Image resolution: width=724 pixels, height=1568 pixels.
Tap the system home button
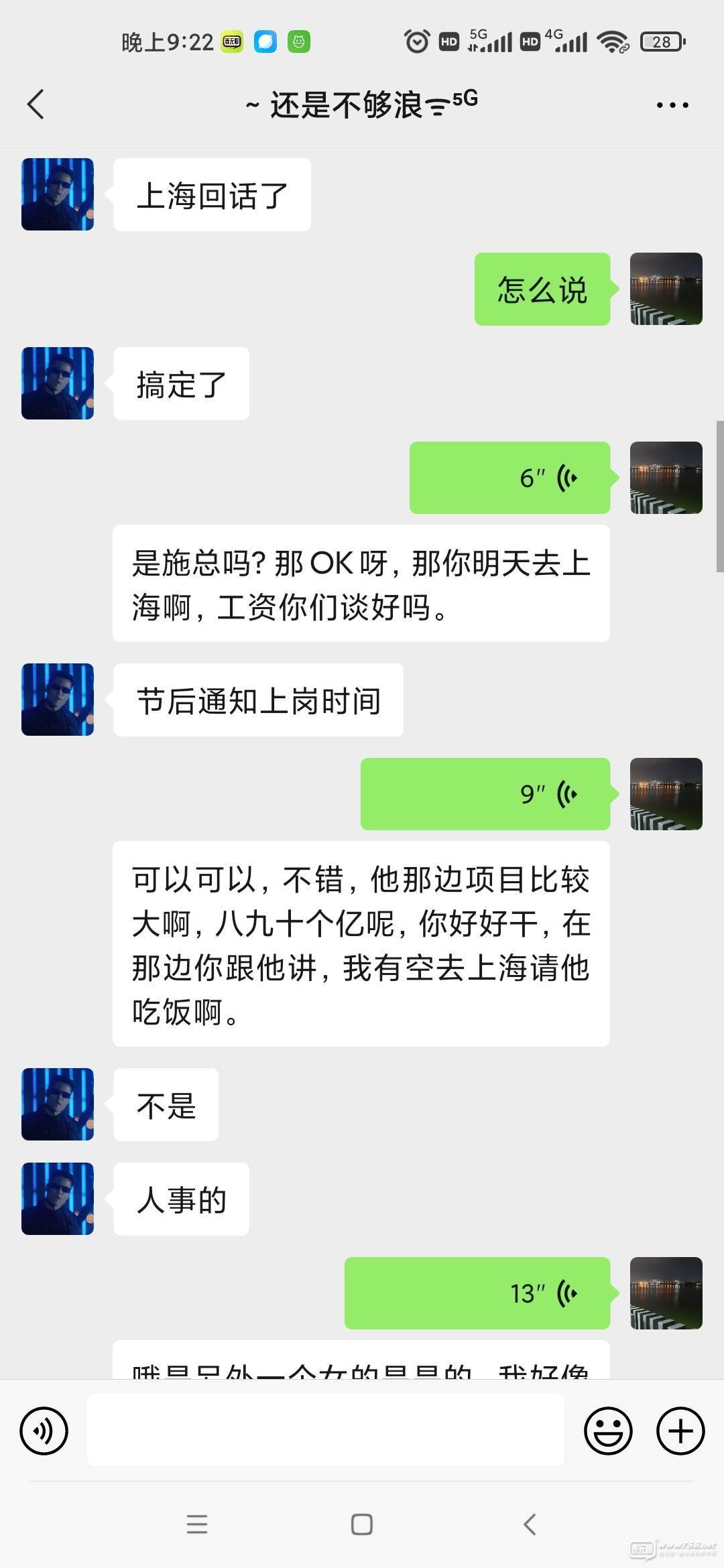[x=362, y=1524]
